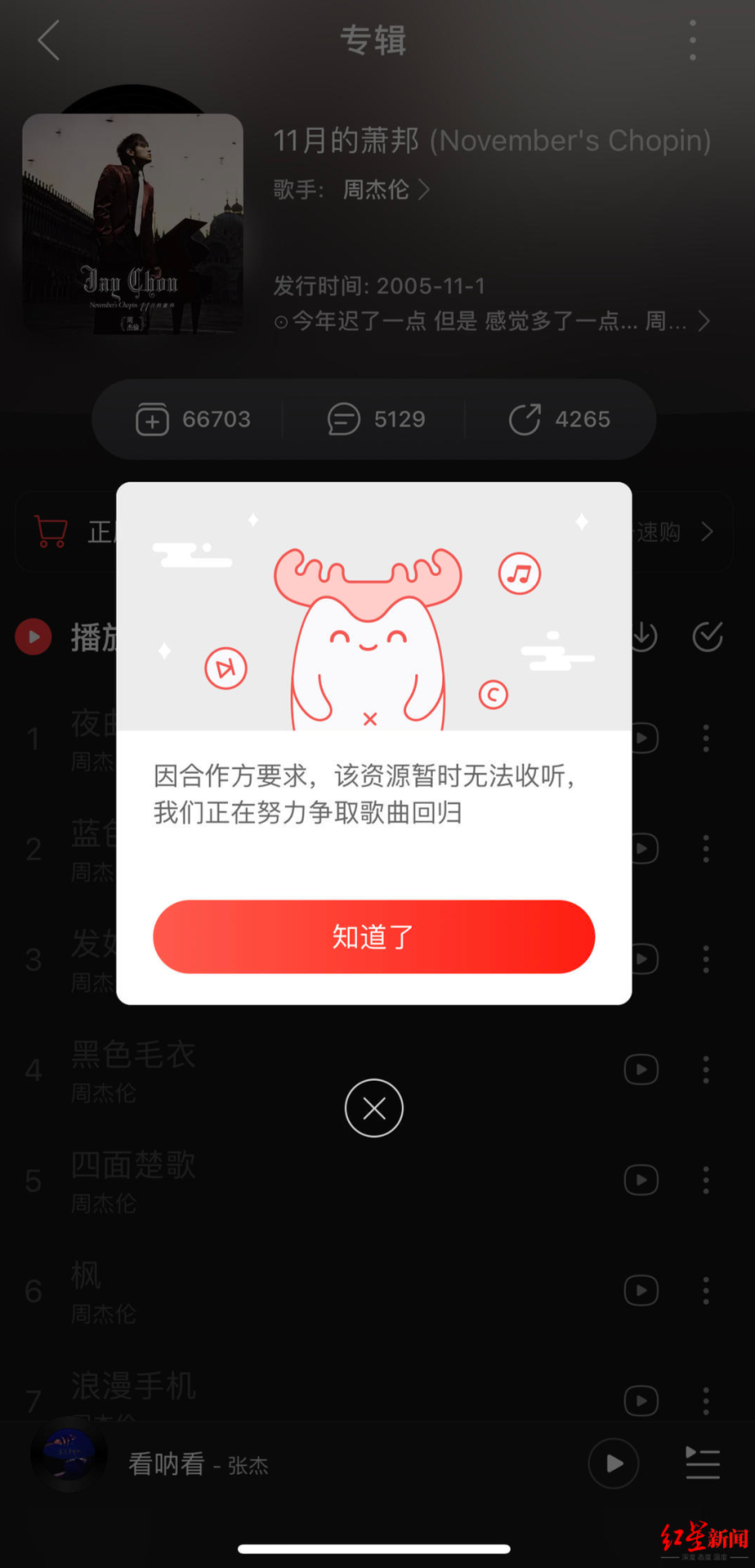The image size is (755, 1568).
Task: Open the song 浪漫手机
Action: 134,1387
